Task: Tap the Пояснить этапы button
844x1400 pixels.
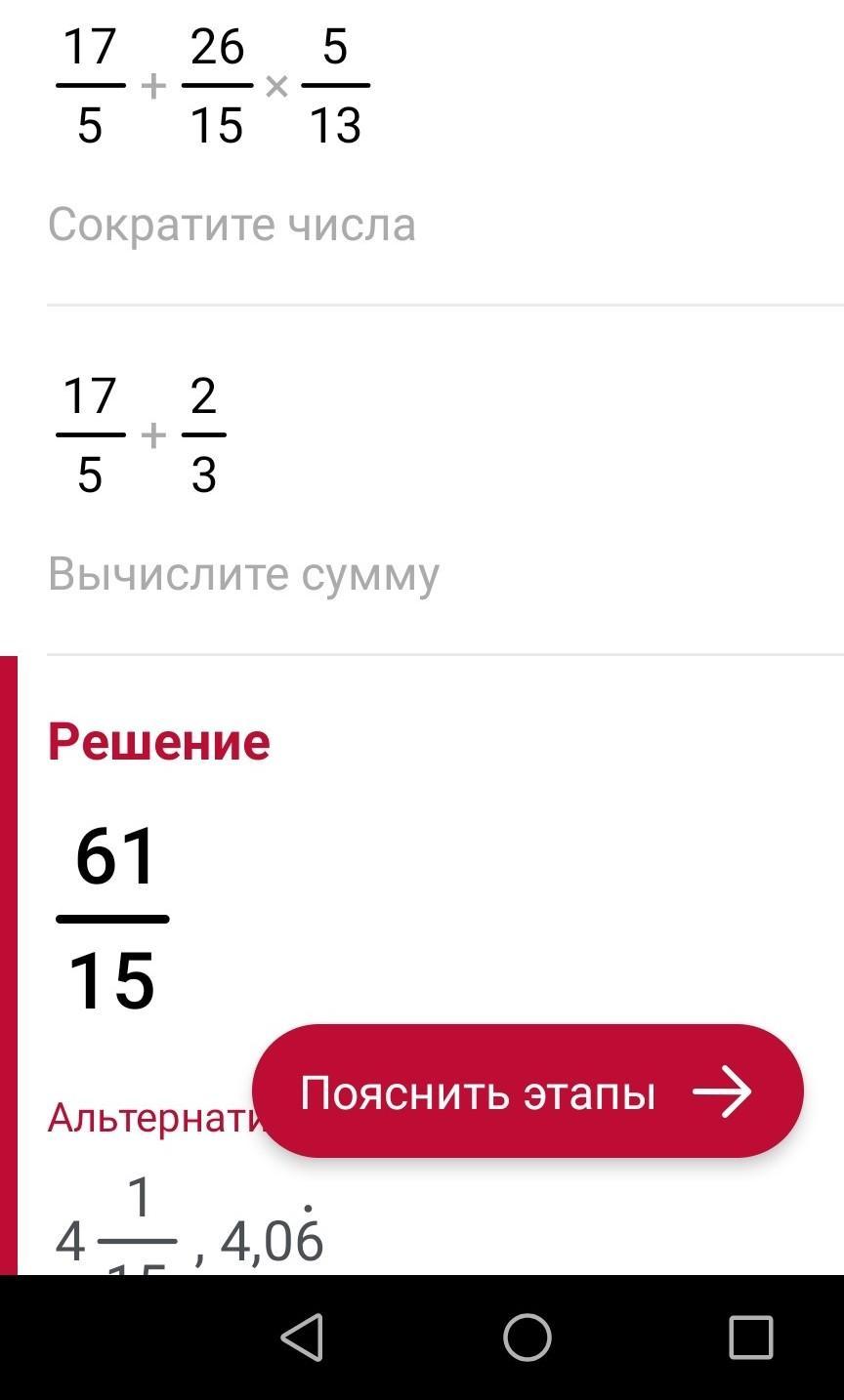Action: (527, 1091)
